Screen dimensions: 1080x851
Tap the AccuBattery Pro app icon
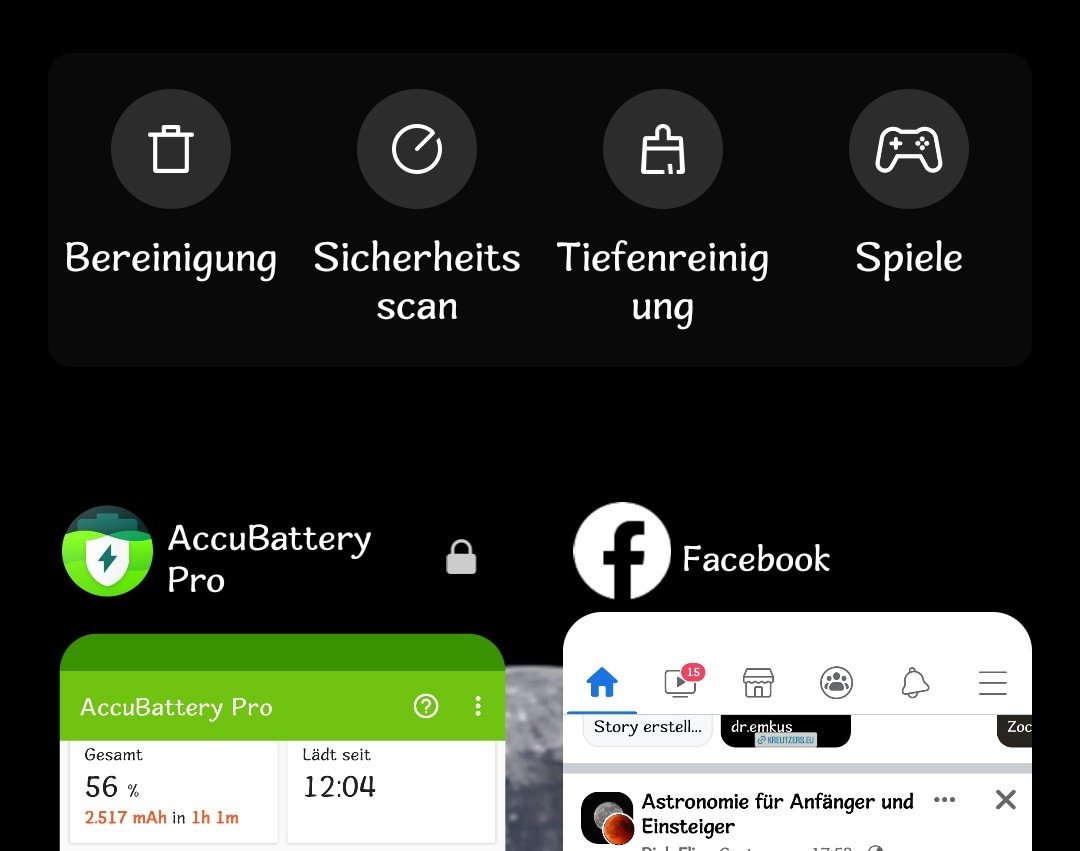point(107,551)
